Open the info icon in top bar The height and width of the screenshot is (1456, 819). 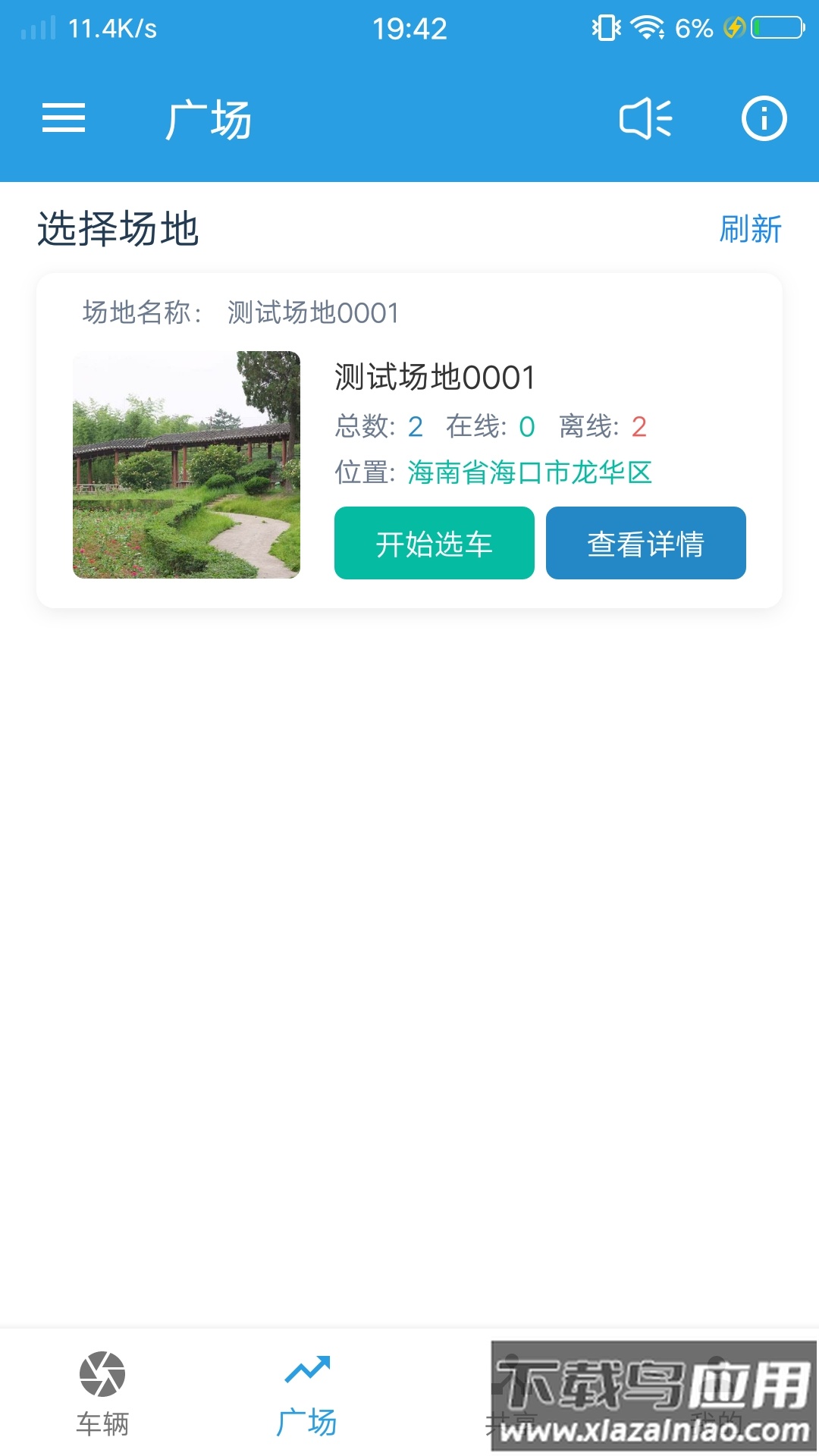764,118
